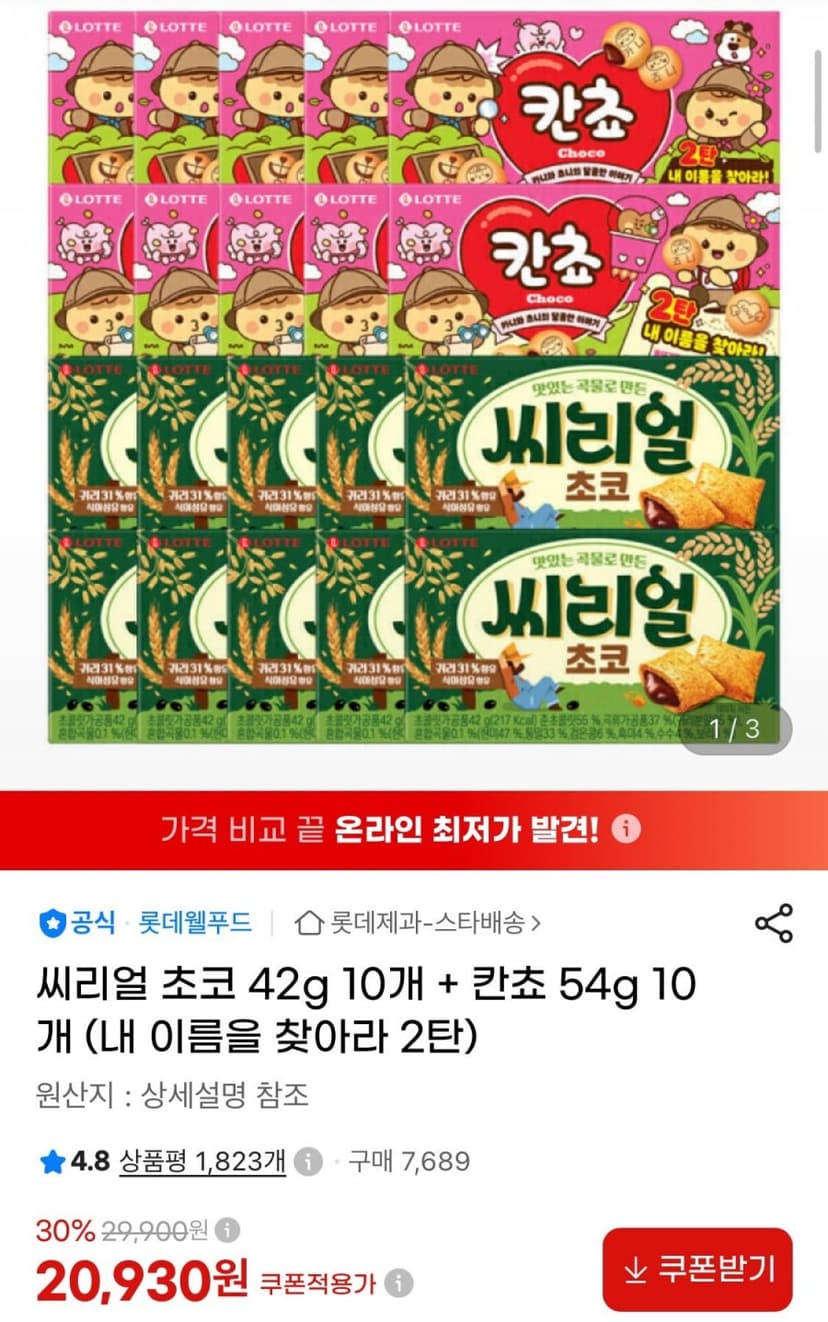Open the product image gallery
This screenshot has width=828, height=1322.
pos(414,378)
